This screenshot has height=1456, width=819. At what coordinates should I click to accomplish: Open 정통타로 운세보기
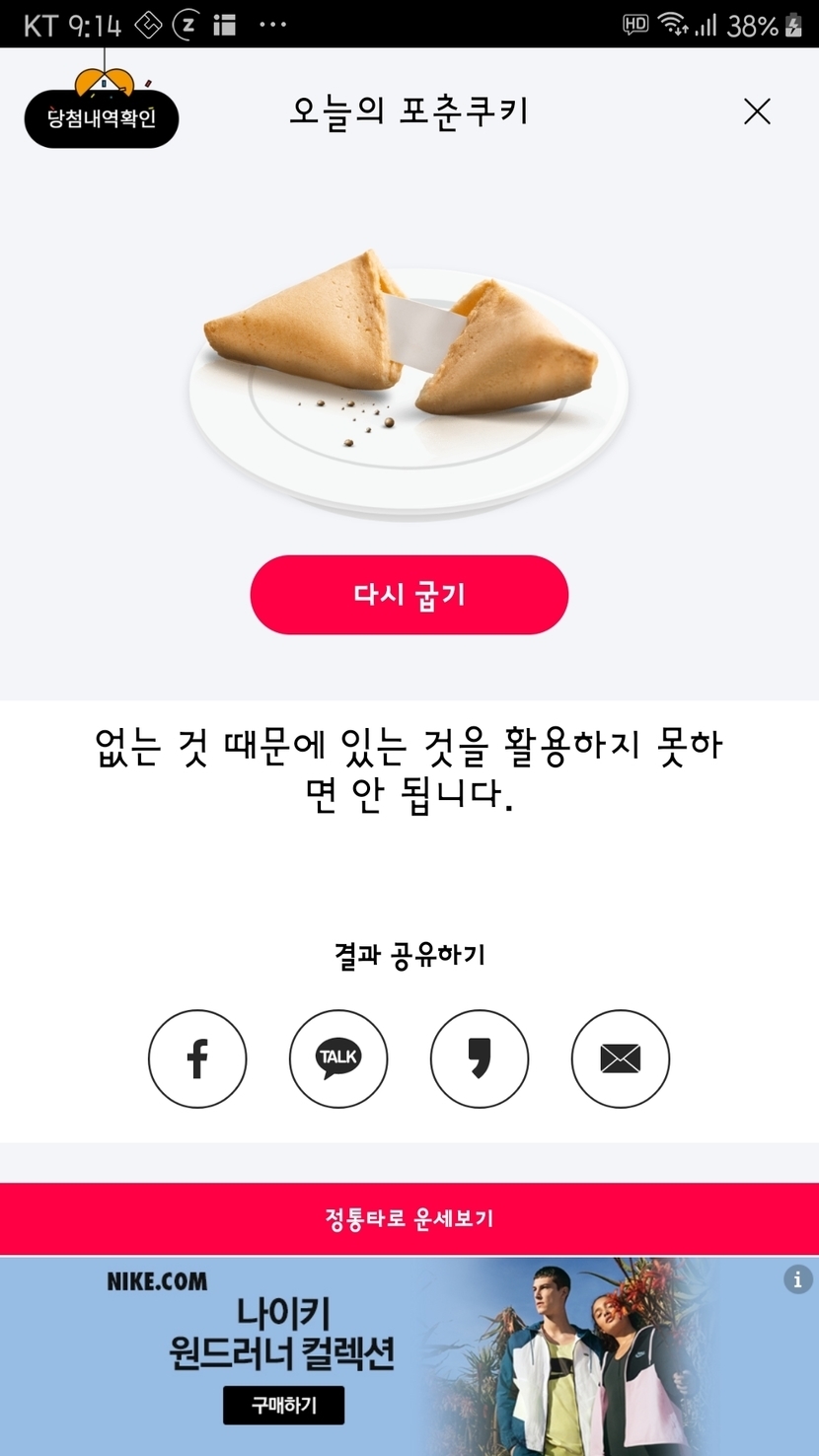[x=409, y=1218]
